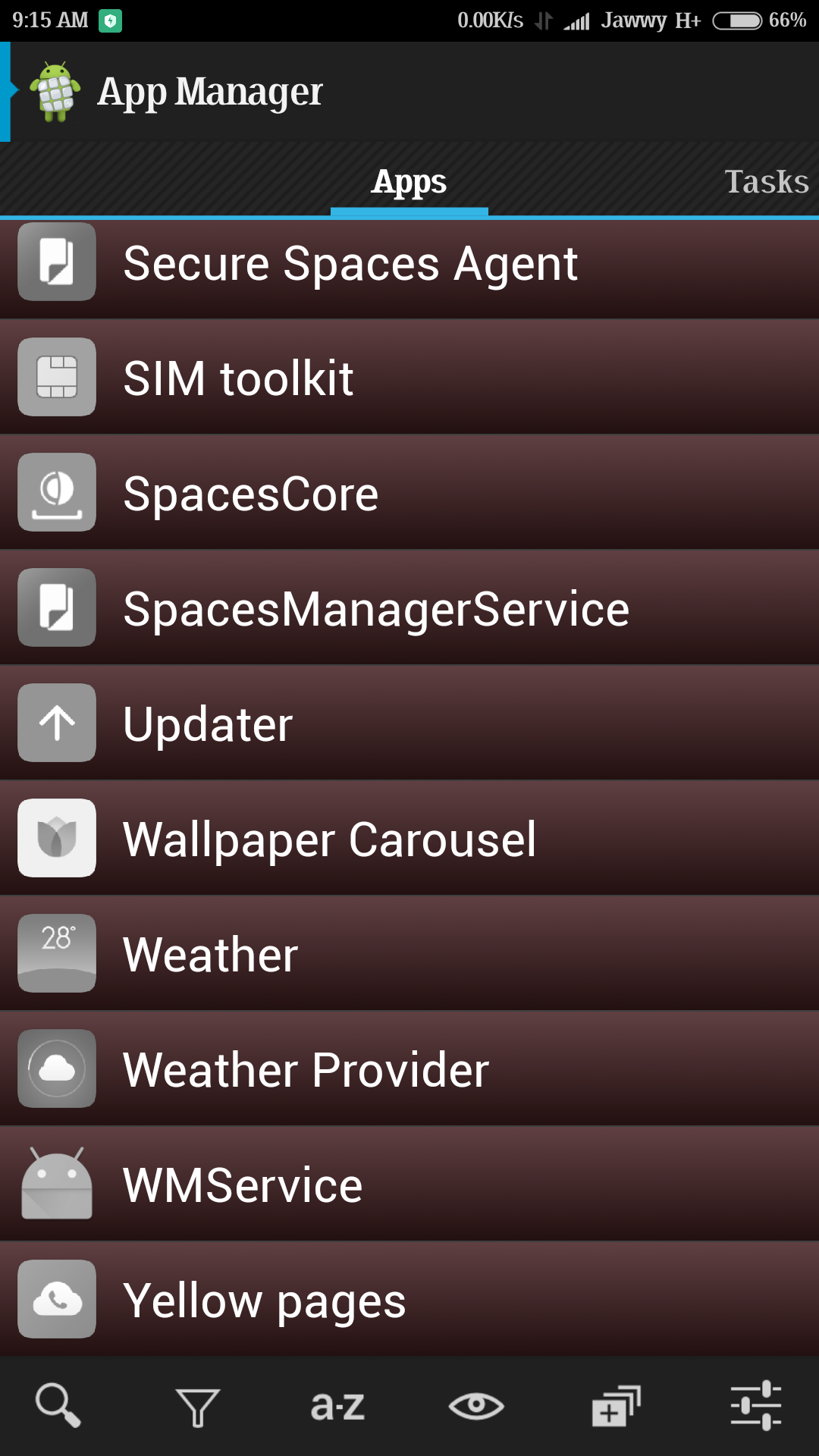Open the search magnifier in bottom toolbar
819x1456 pixels.
[x=58, y=1405]
